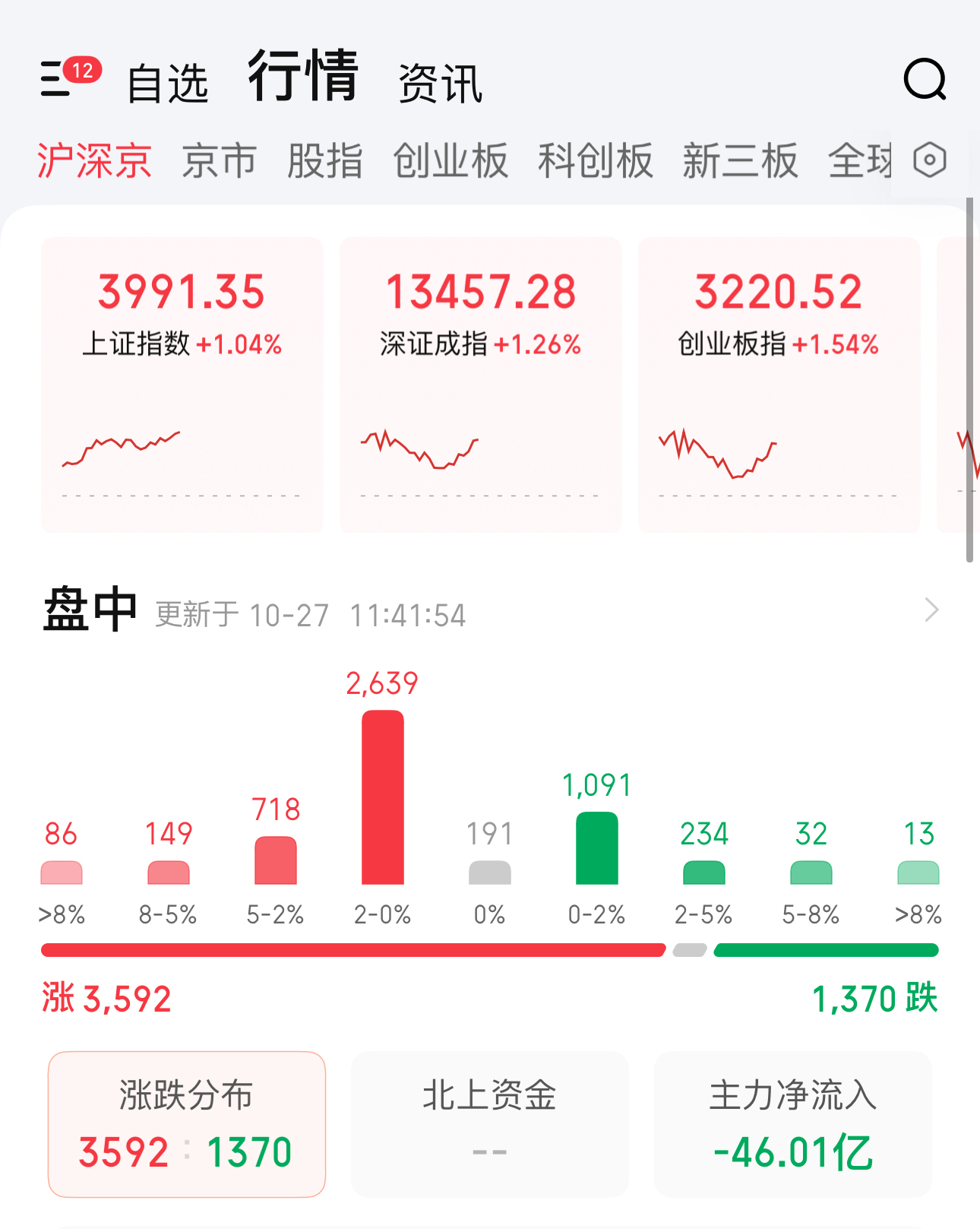Select the 涨跌分布 card
This screenshot has width=980, height=1229.
pos(187,1123)
